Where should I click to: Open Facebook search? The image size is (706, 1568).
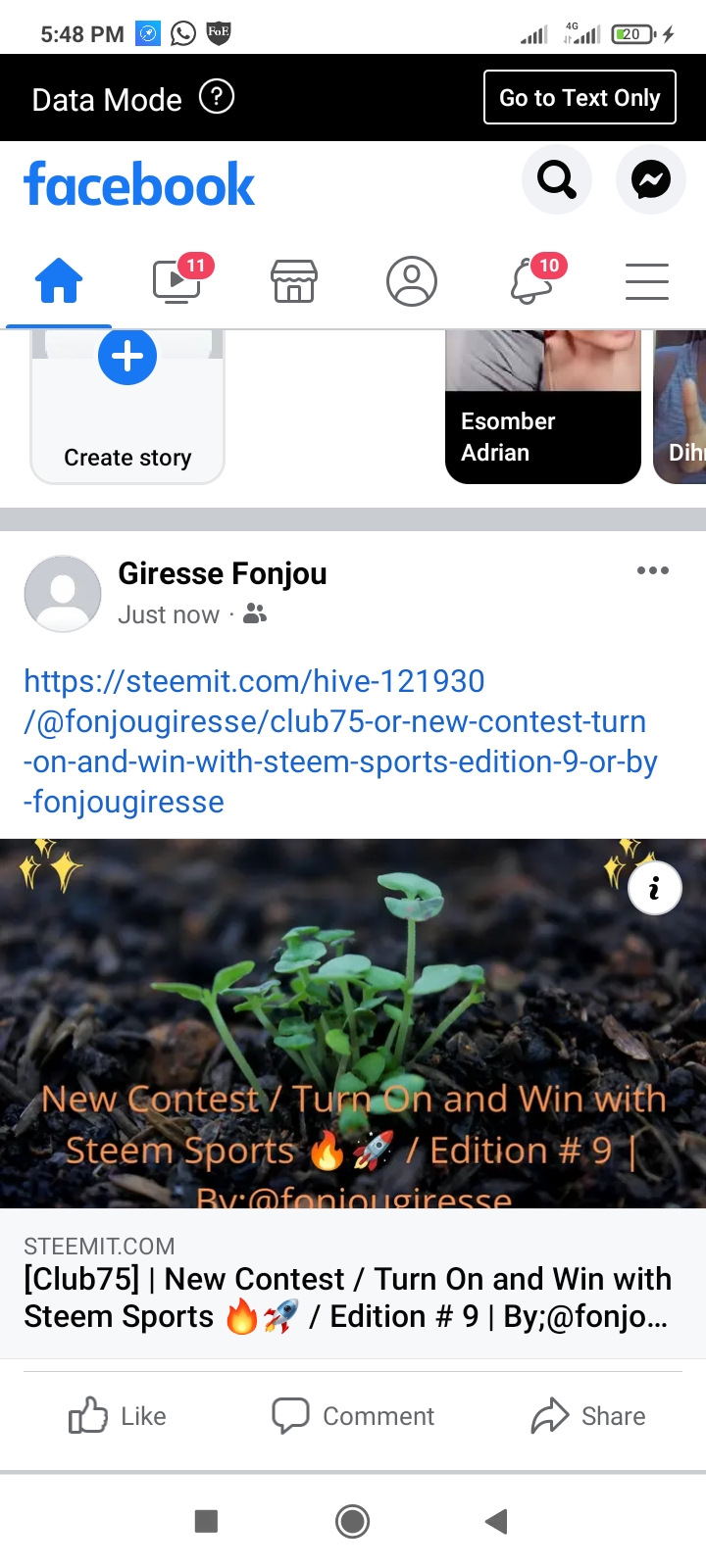(557, 179)
